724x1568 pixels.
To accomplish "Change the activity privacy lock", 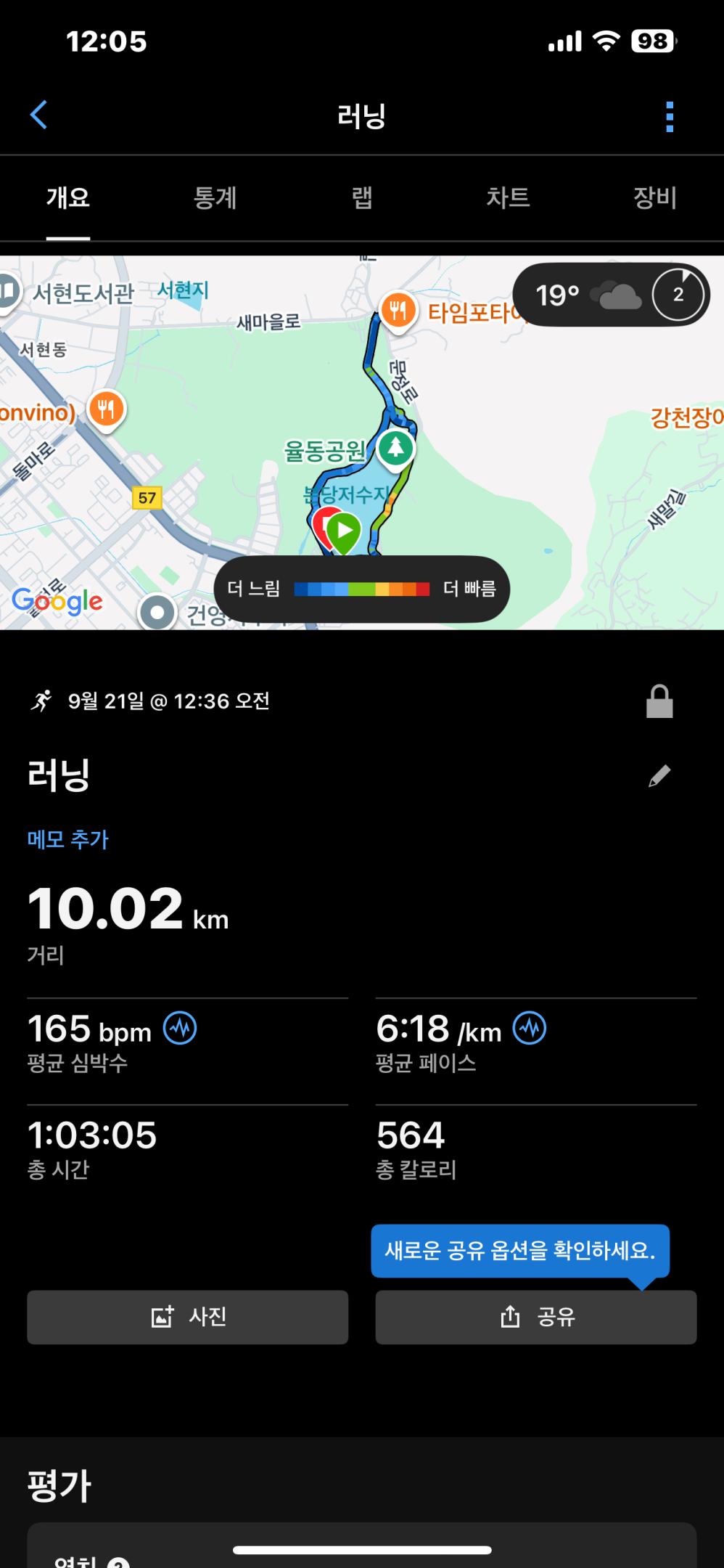I will (x=659, y=702).
